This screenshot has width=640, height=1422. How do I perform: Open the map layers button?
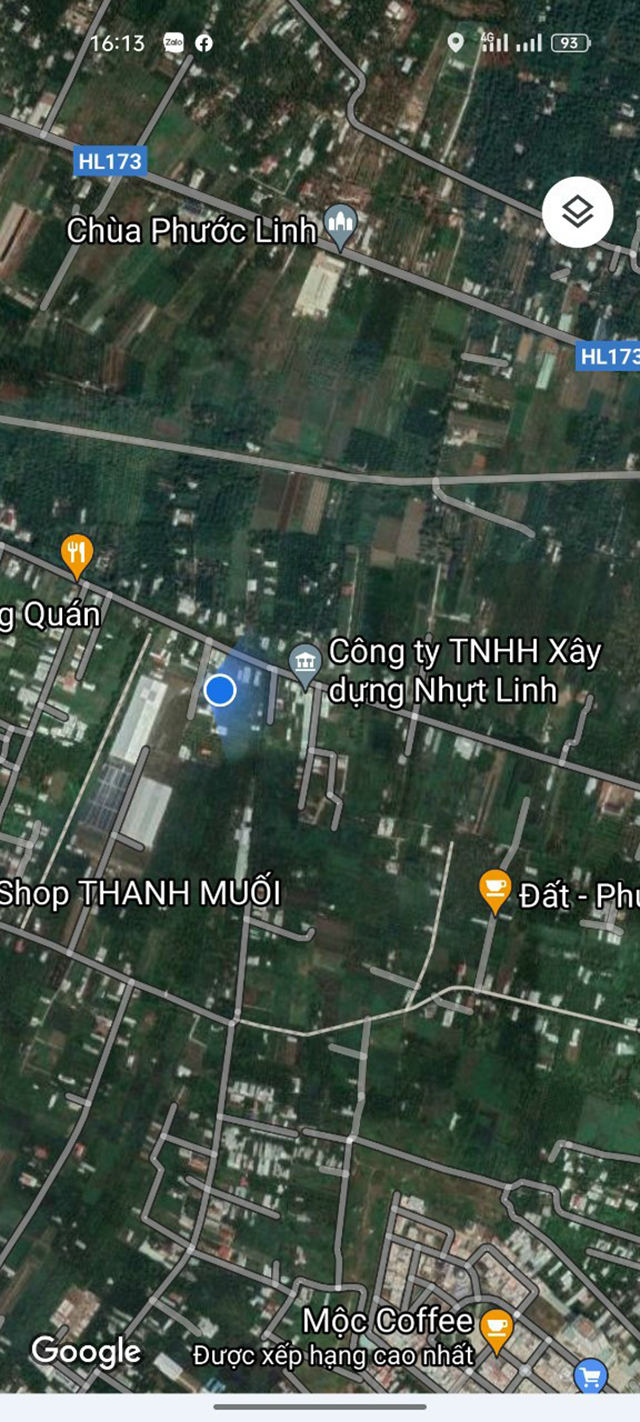(x=577, y=212)
